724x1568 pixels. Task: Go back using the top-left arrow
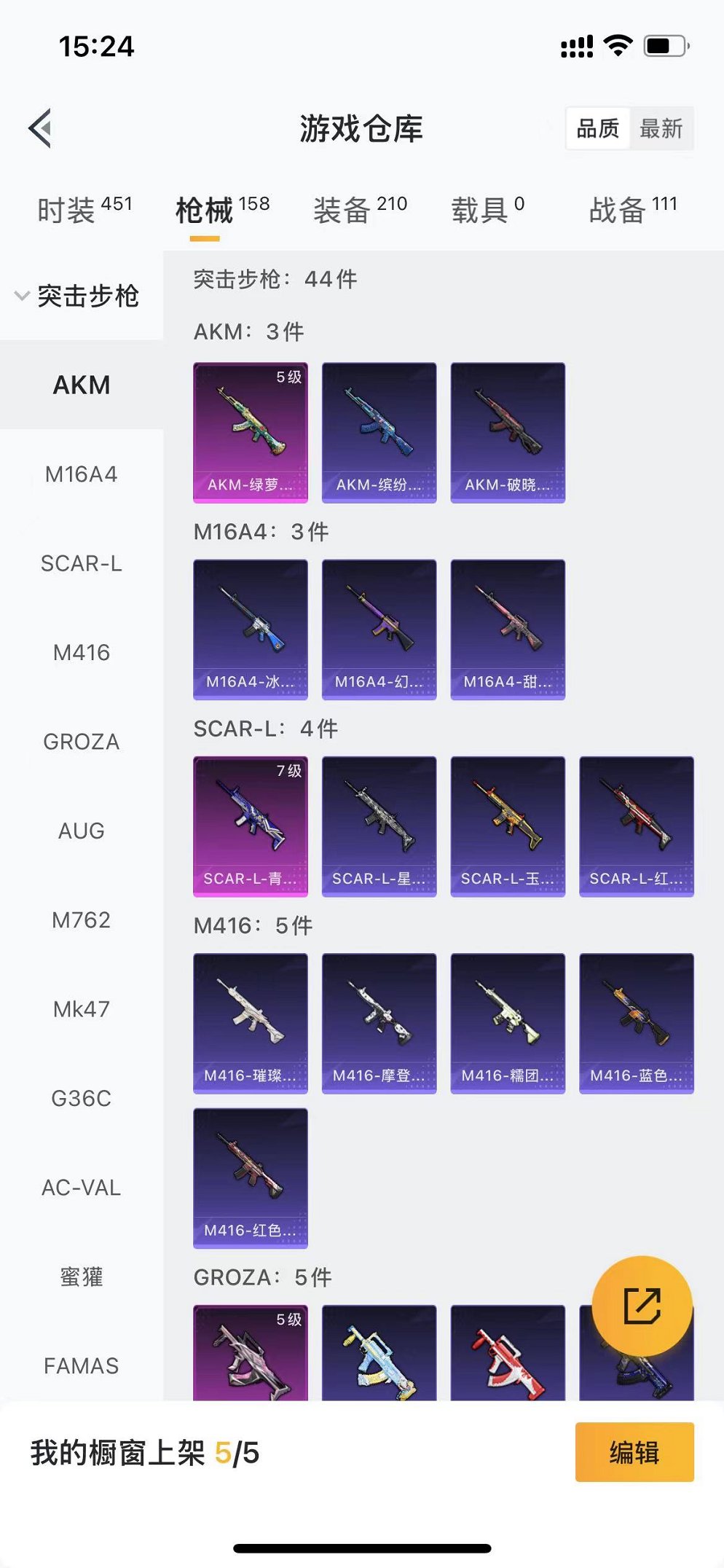click(41, 128)
